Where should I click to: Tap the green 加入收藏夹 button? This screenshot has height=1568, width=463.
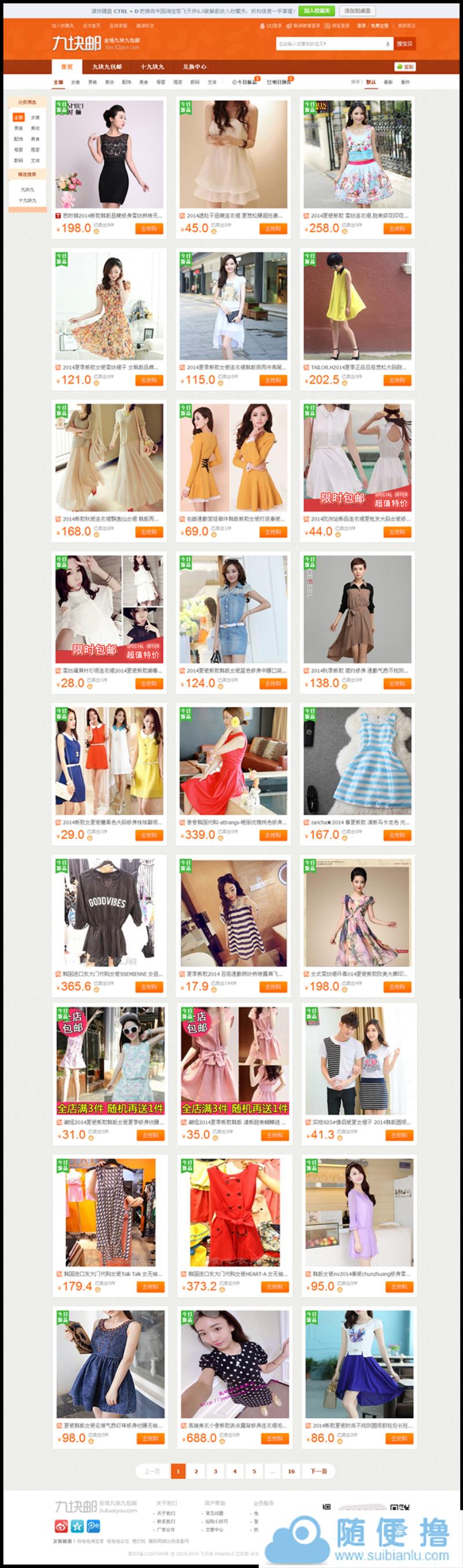point(317,10)
